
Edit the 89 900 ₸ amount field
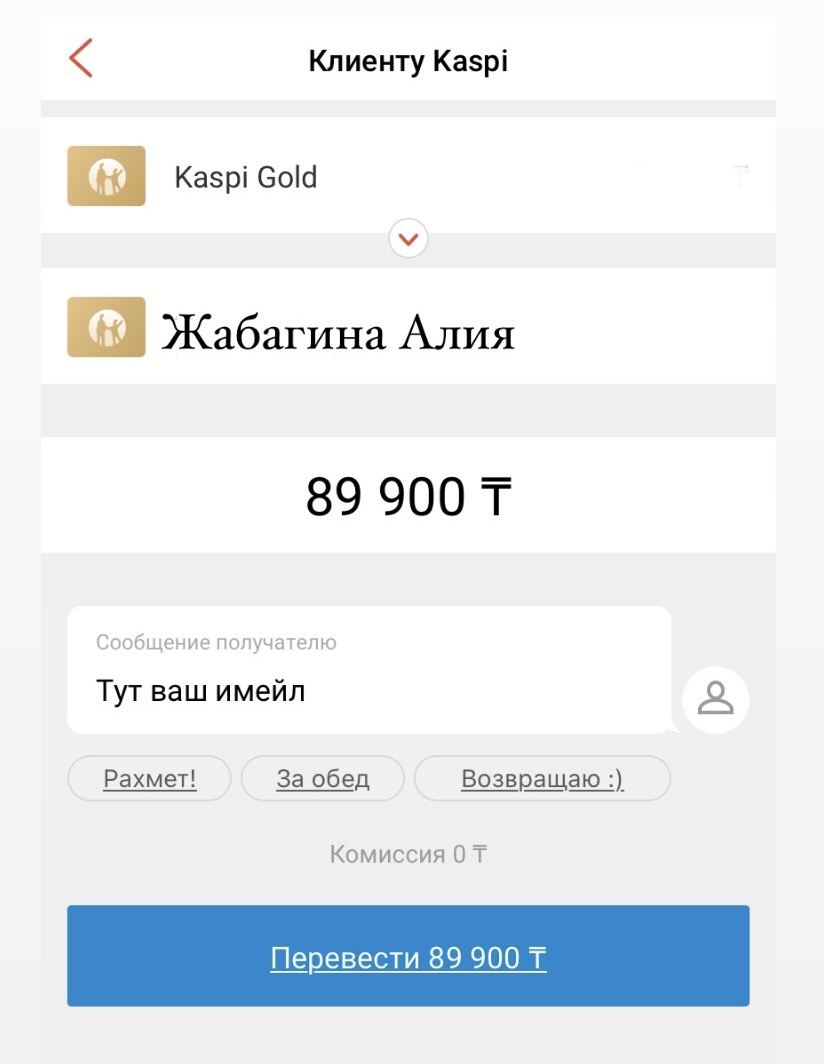point(408,496)
